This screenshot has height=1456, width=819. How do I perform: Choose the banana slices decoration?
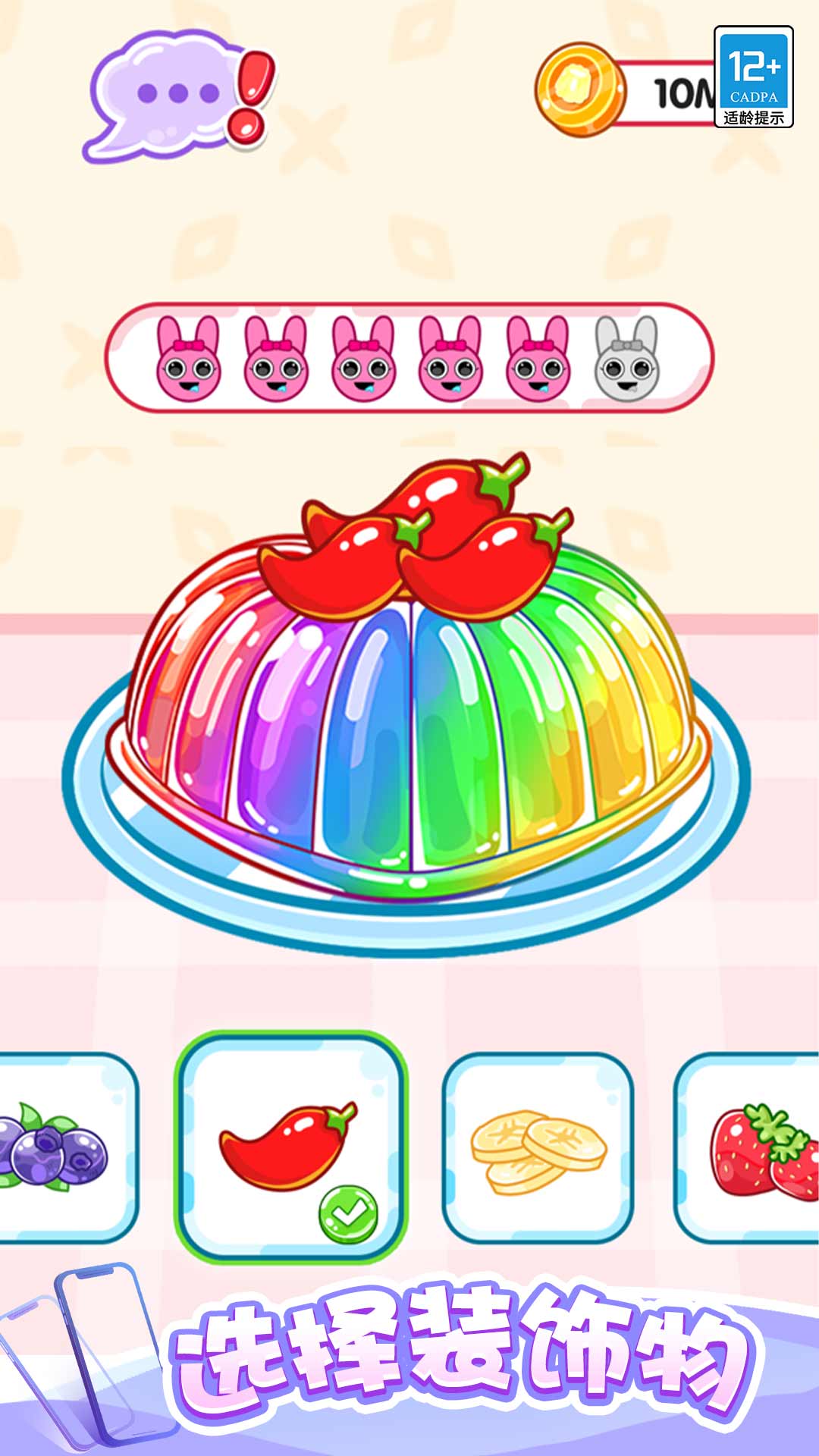pyautogui.click(x=538, y=1147)
